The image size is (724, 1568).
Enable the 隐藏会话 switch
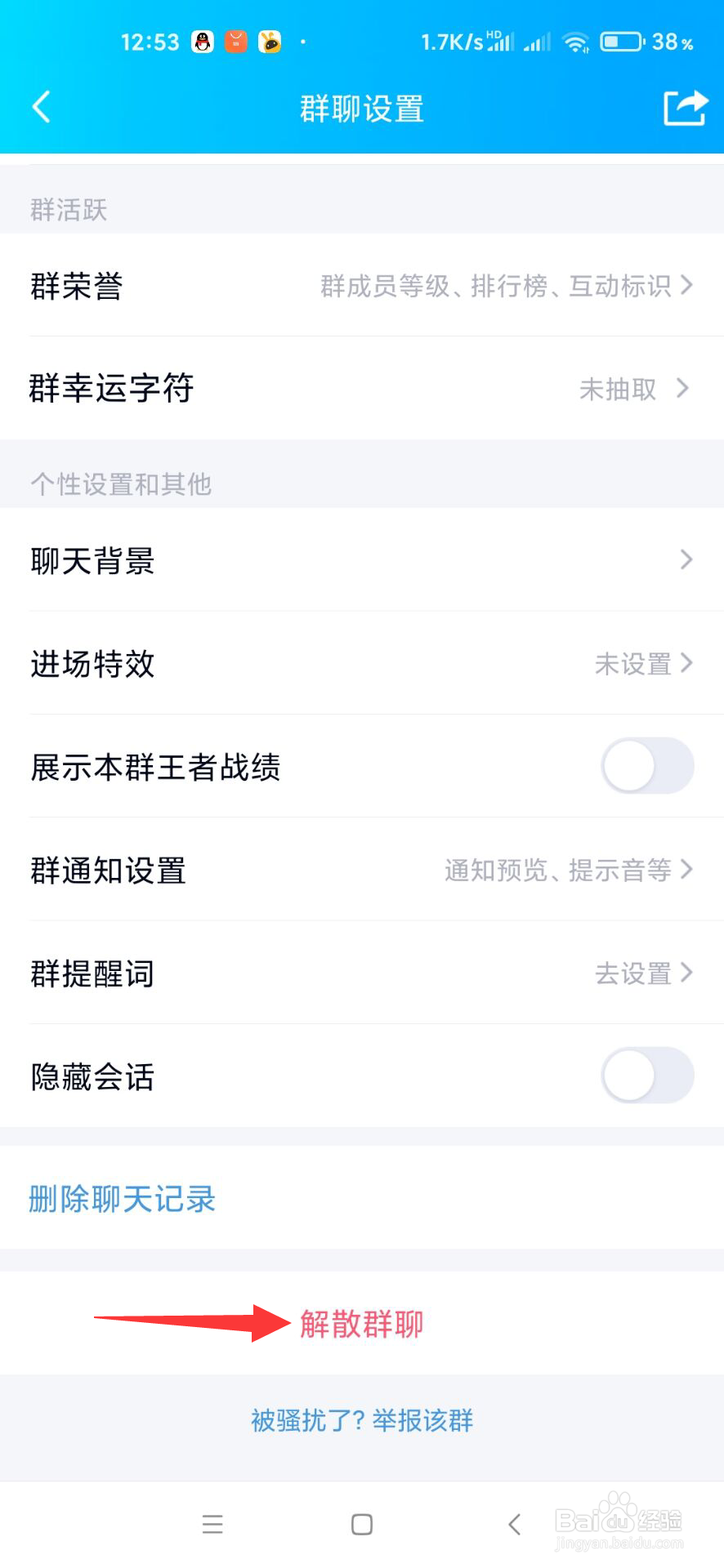point(646,1076)
